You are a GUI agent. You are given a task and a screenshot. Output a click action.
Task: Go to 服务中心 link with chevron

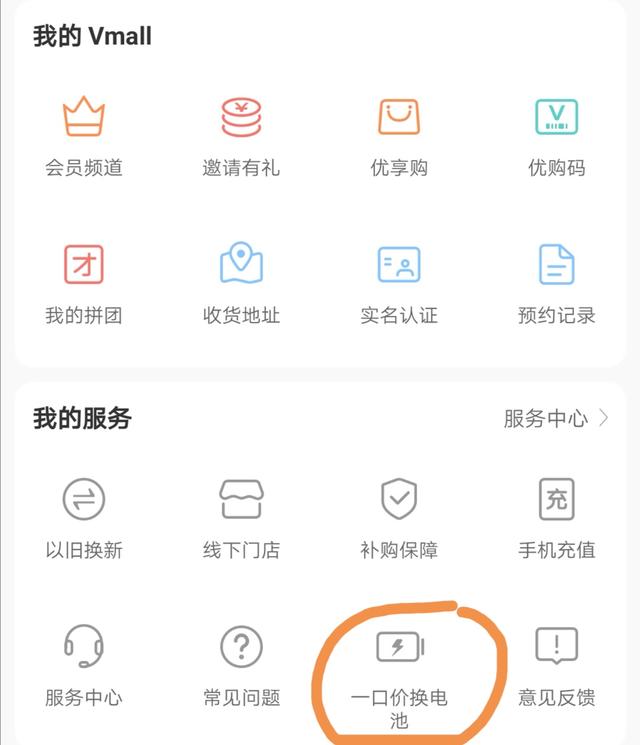click(556, 419)
